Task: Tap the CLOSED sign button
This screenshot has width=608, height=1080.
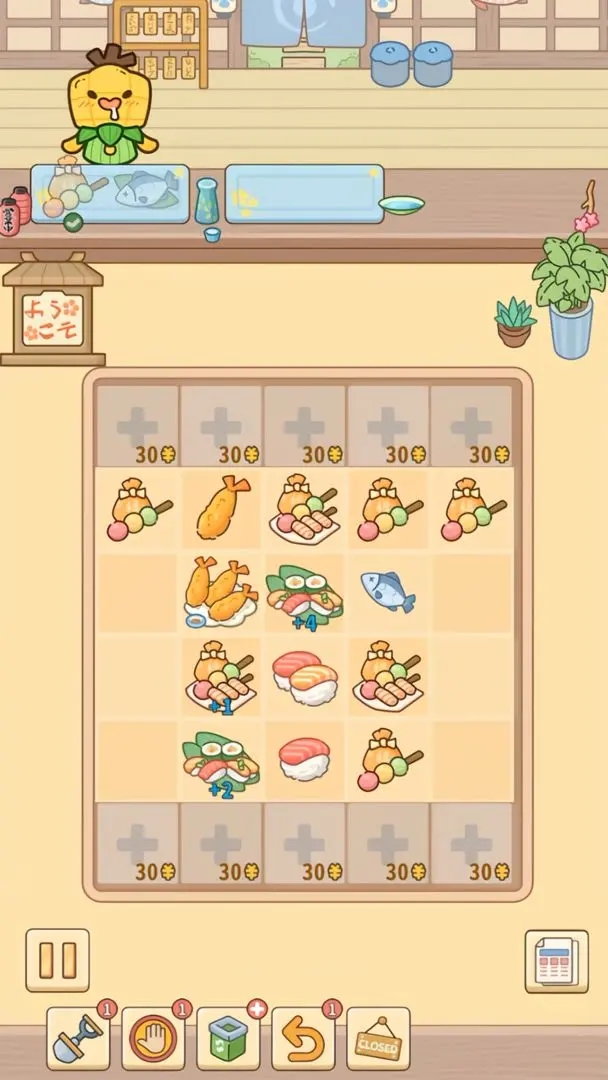Action: (x=378, y=1039)
